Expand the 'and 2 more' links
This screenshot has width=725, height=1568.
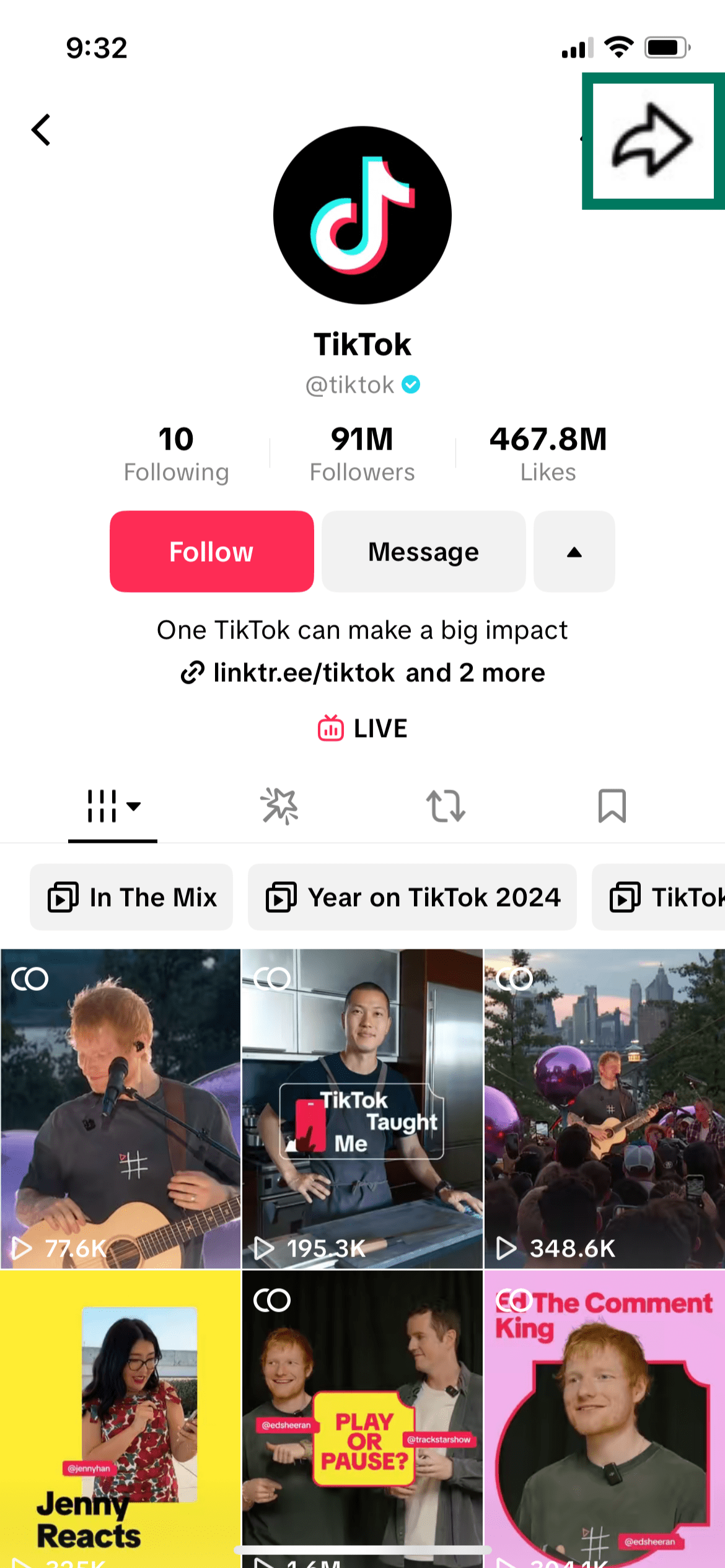click(x=475, y=672)
